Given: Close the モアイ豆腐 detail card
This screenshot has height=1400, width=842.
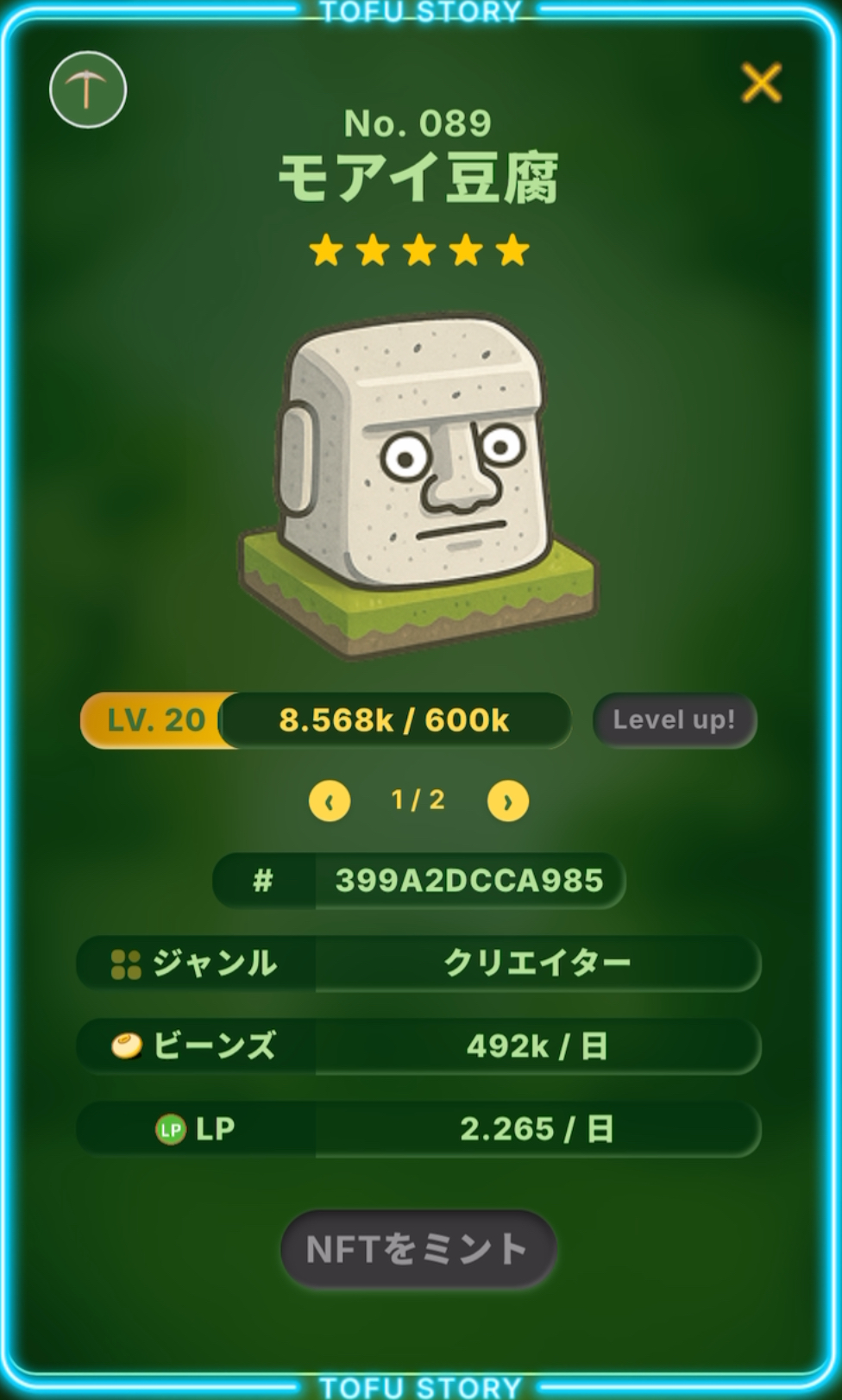Looking at the screenshot, I should (x=761, y=83).
